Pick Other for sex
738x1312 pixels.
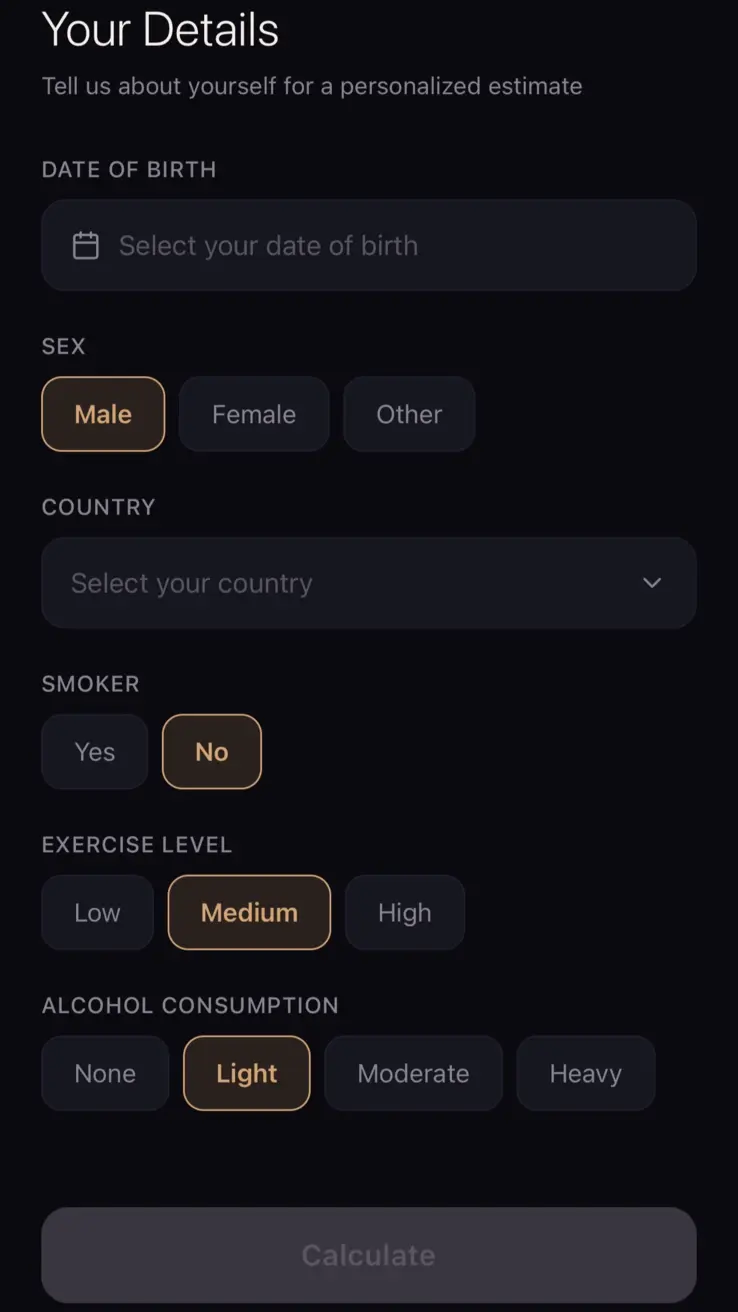tap(409, 414)
